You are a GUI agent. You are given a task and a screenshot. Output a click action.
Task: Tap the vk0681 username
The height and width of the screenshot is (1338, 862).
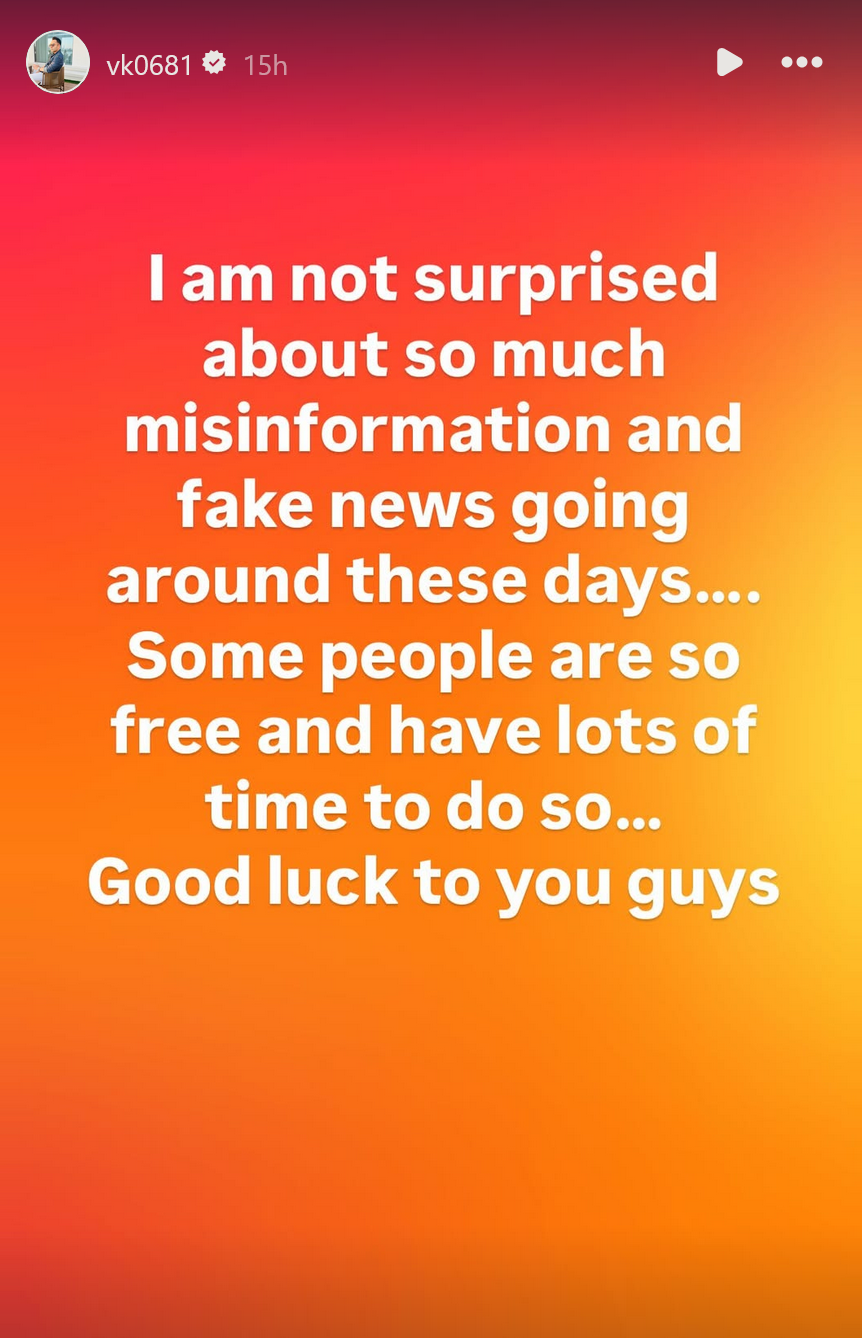click(x=149, y=65)
